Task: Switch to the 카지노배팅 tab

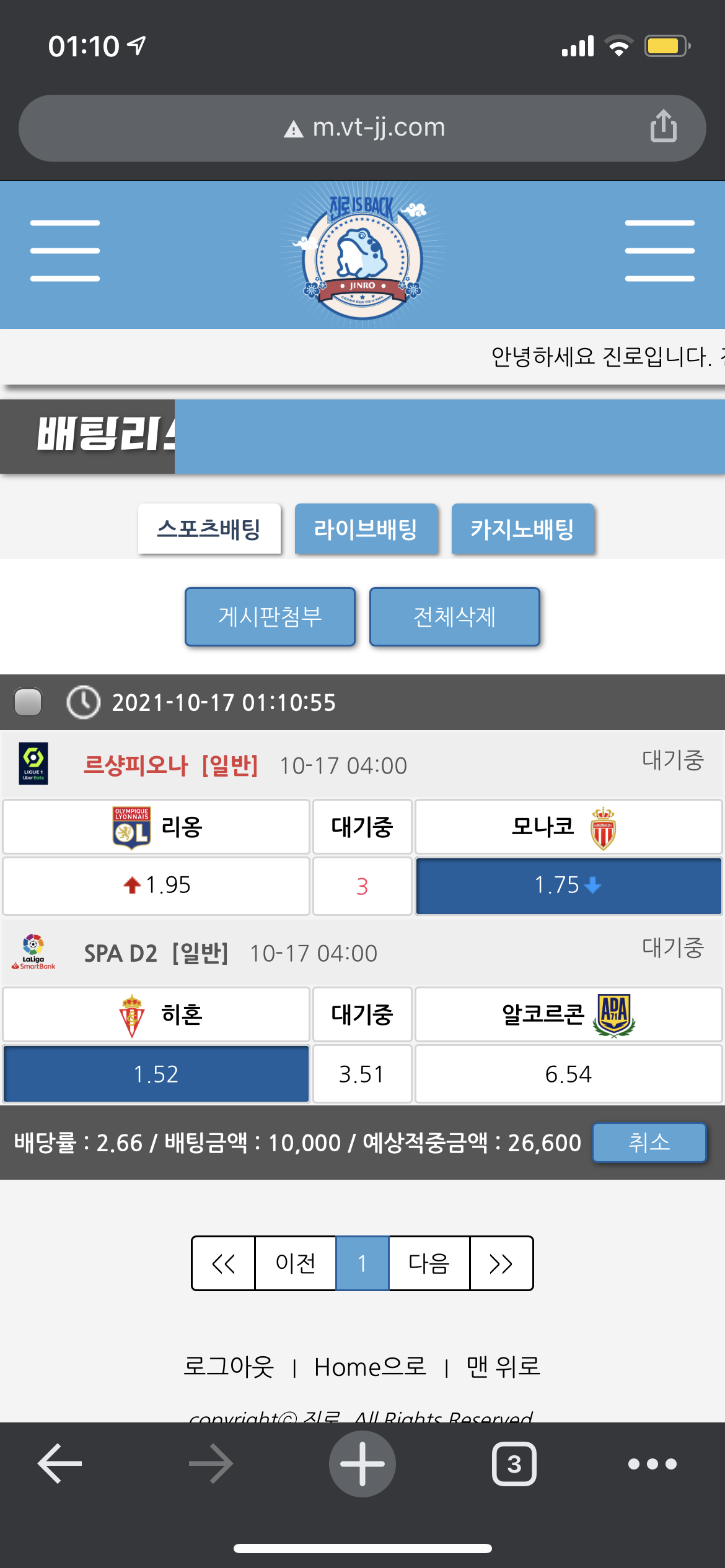Action: pos(522,529)
